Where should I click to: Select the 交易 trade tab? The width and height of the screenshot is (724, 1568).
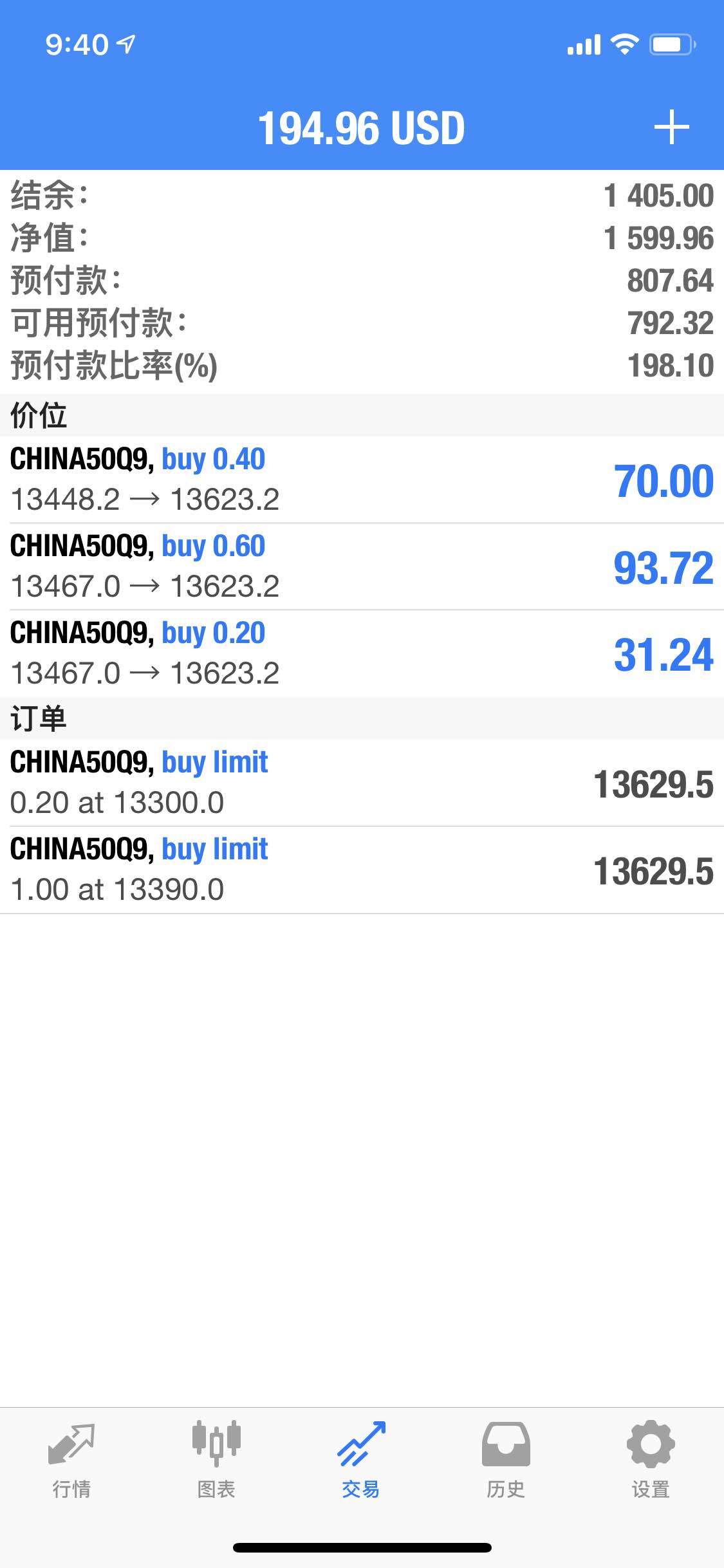coord(361,1460)
